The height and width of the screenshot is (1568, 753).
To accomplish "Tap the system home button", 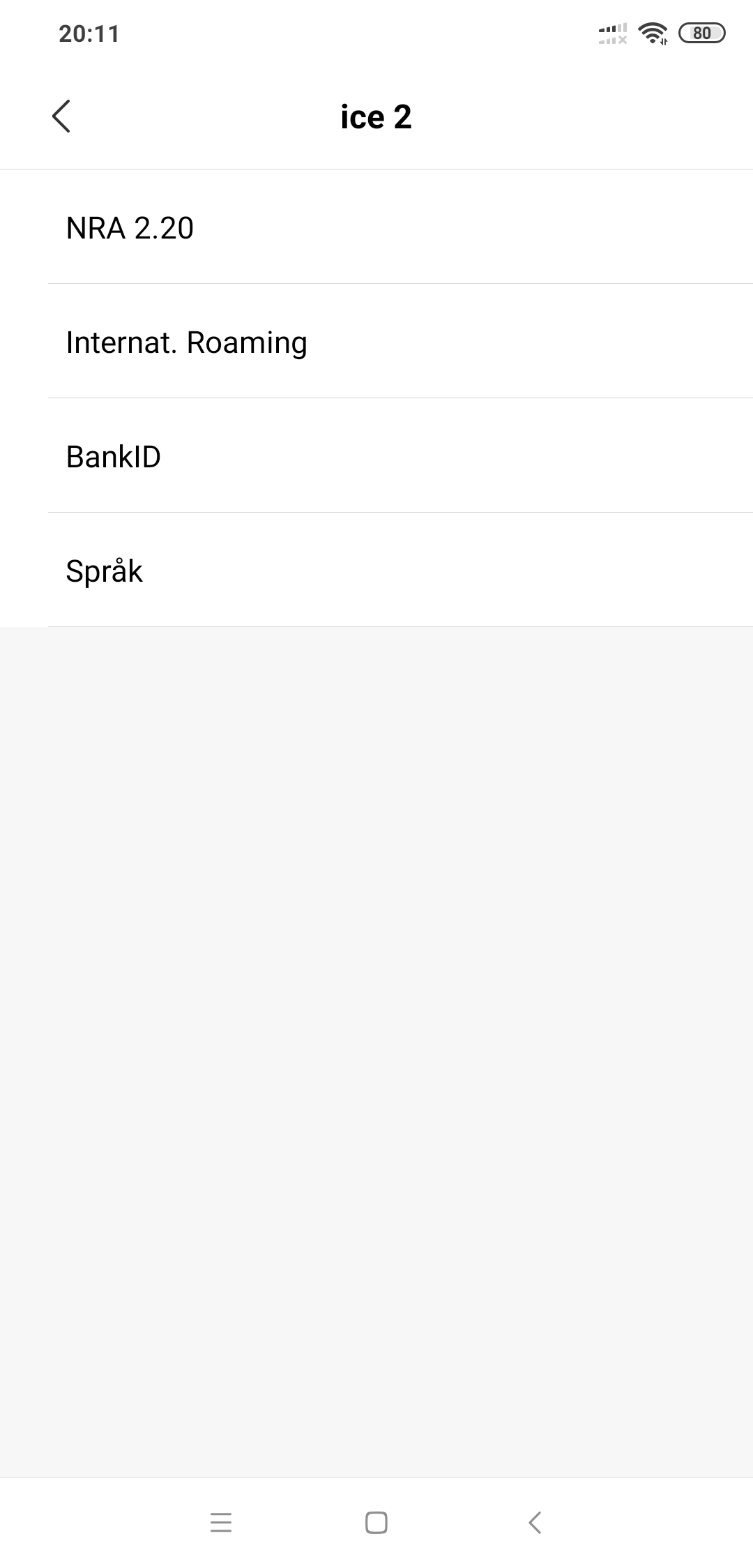I will pyautogui.click(x=376, y=1522).
